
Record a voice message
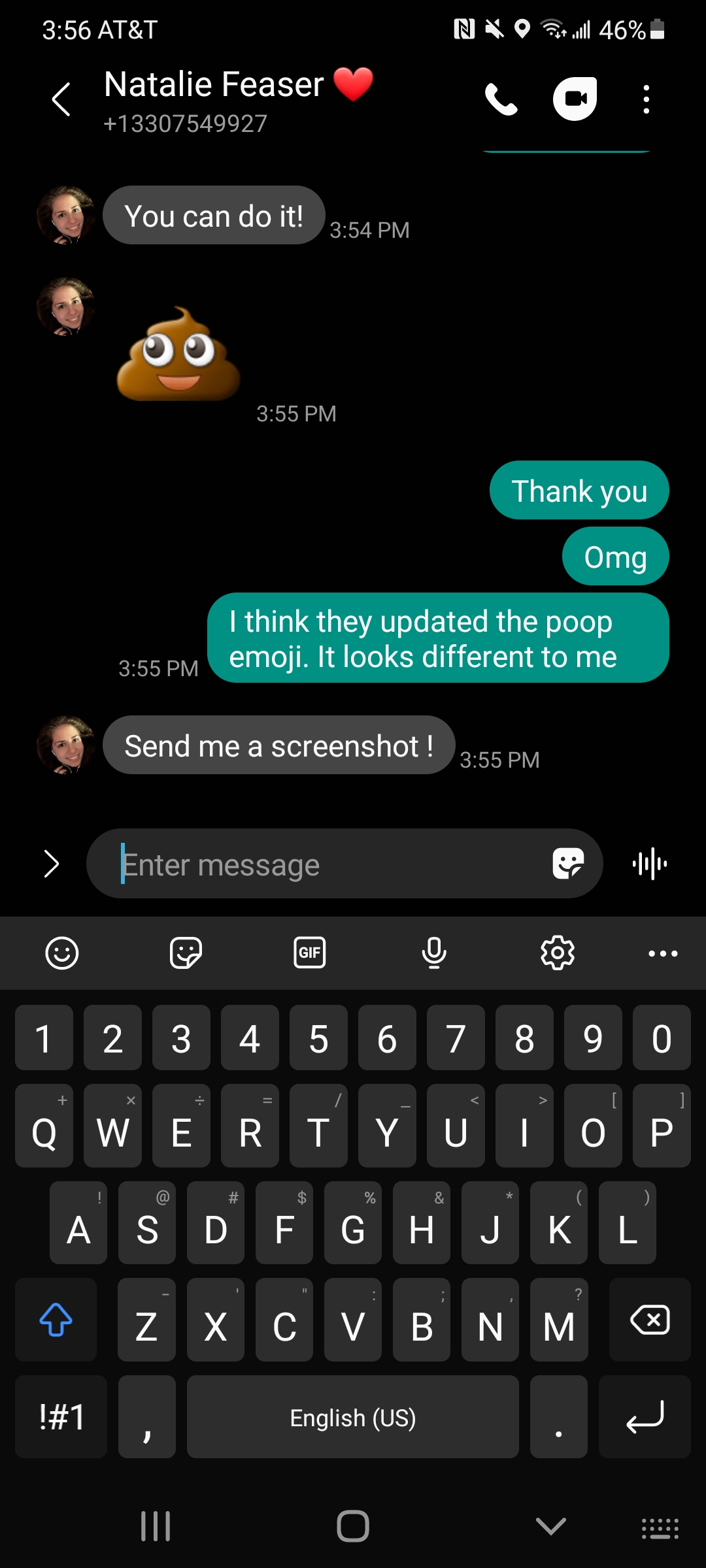[650, 864]
